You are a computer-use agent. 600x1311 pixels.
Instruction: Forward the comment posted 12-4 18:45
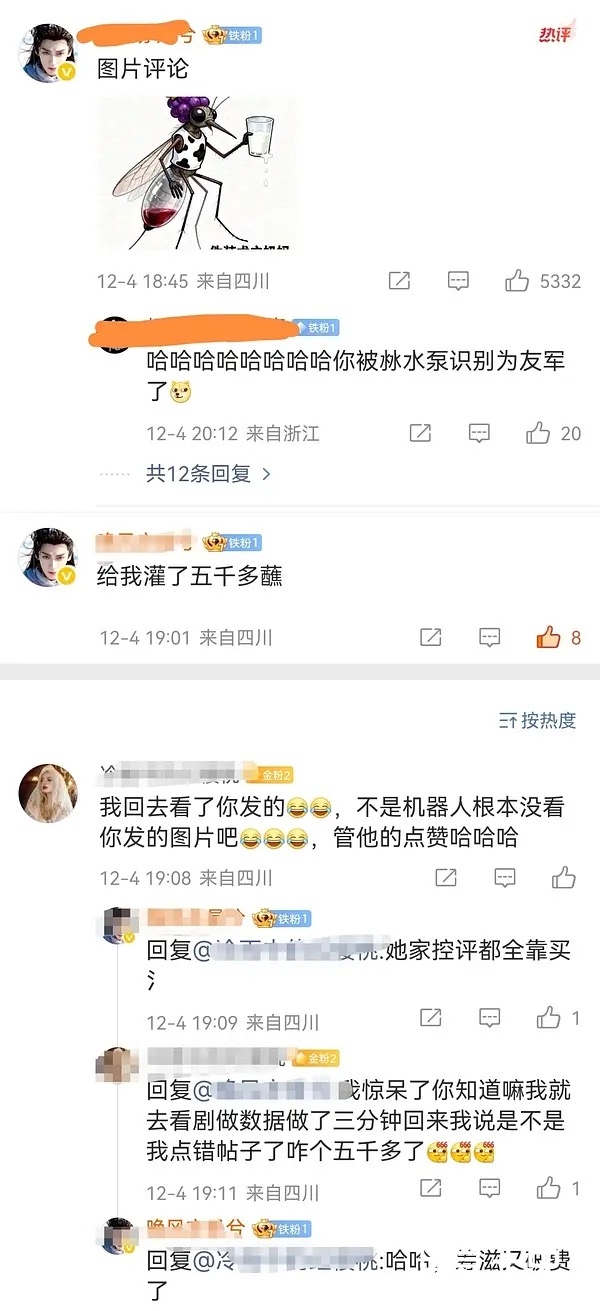(x=399, y=281)
